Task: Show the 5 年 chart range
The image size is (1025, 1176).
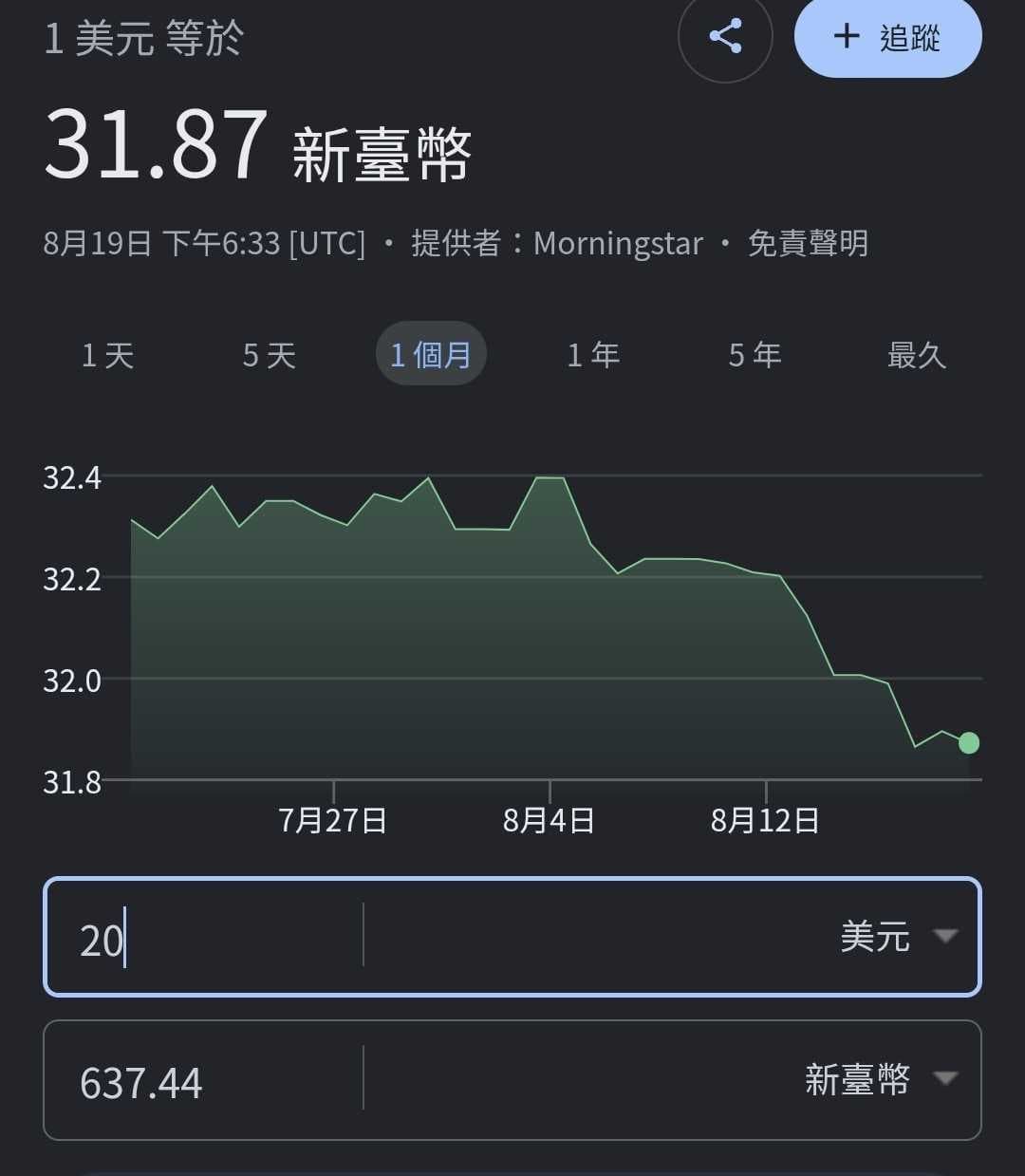Action: pos(755,355)
